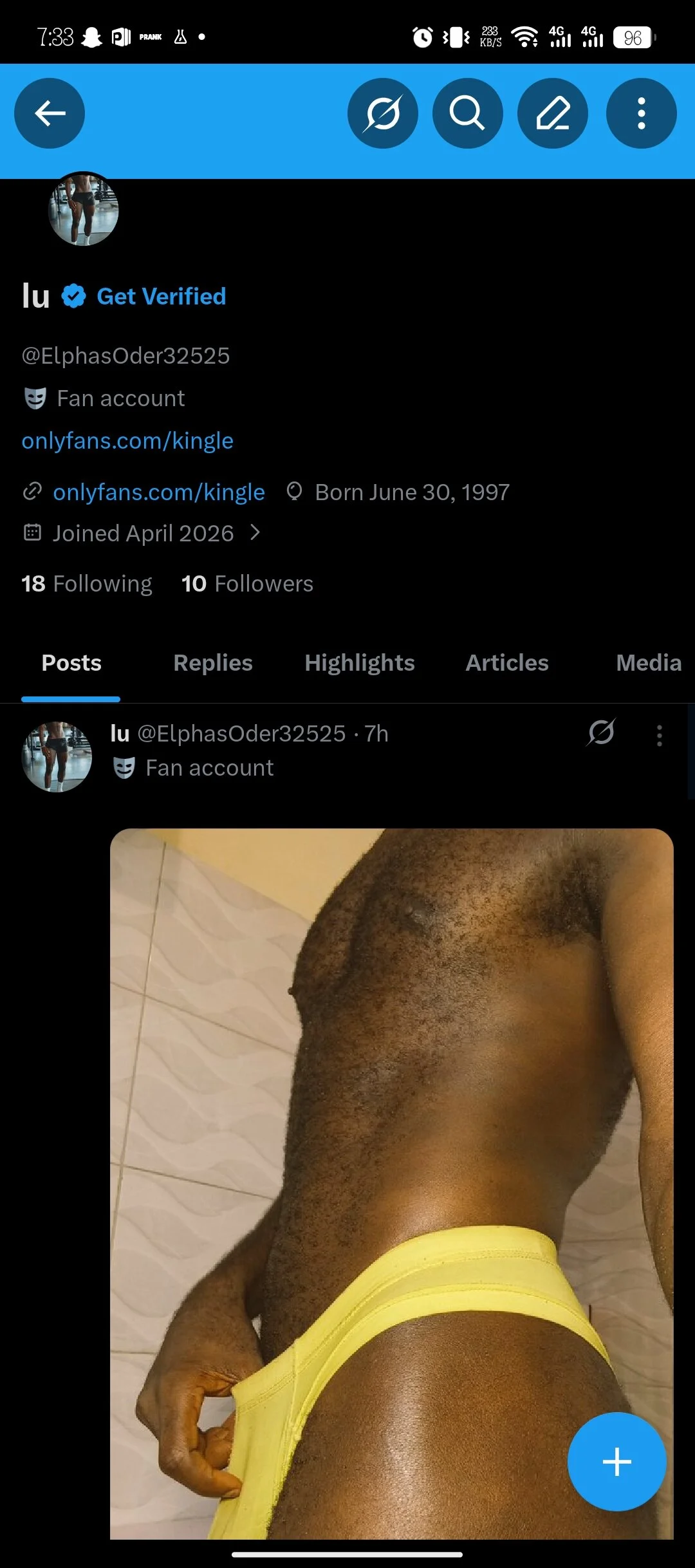Open the website link beside the birthday
This screenshot has height=1568, width=695.
(x=158, y=492)
